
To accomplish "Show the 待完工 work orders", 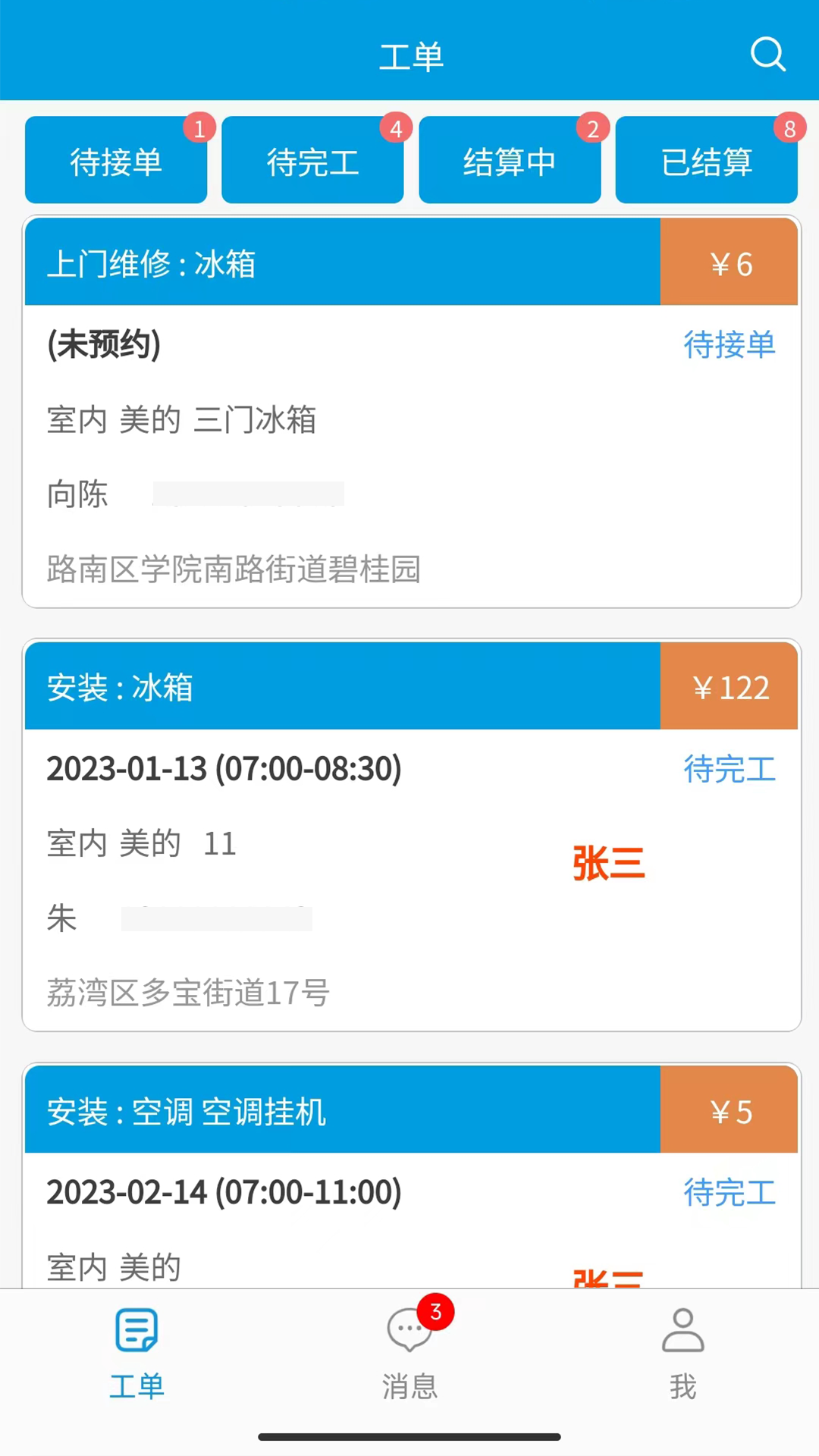I will point(312,161).
